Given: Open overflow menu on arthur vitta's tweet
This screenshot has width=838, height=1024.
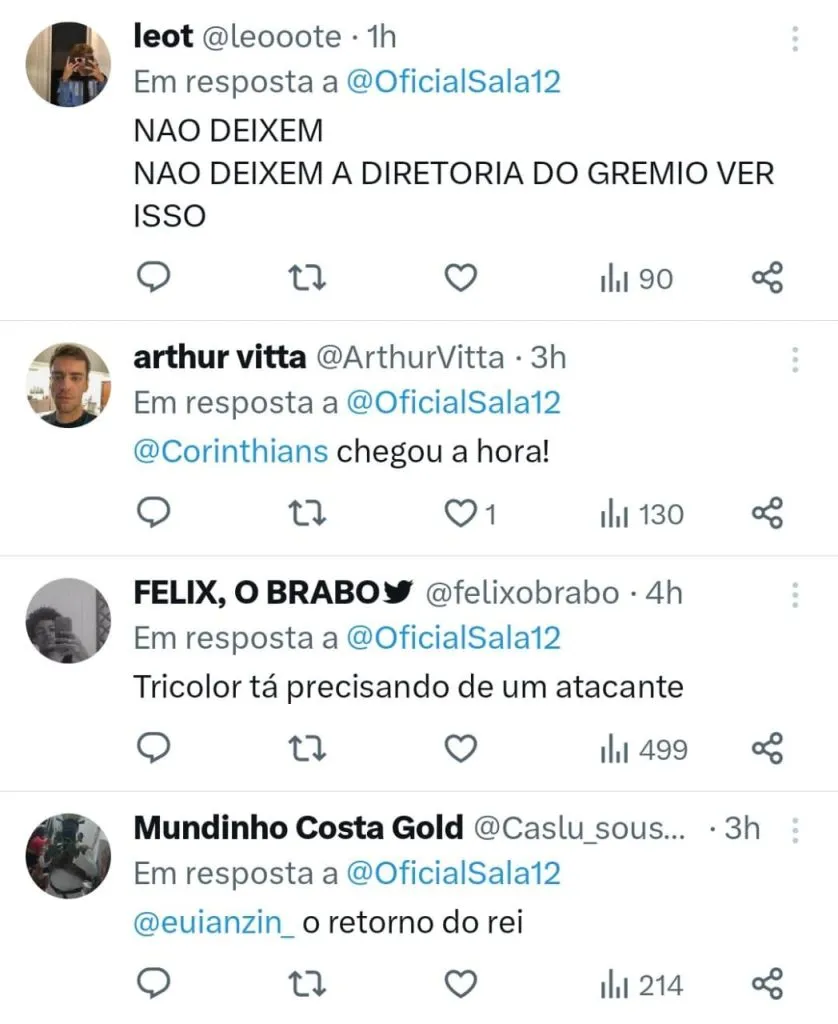Looking at the screenshot, I should (795, 360).
